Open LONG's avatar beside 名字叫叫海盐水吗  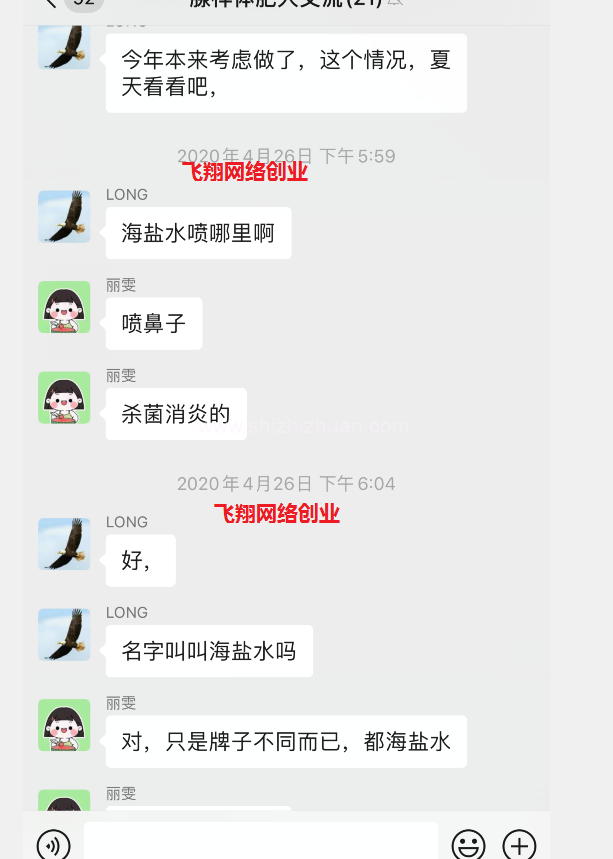(64, 635)
